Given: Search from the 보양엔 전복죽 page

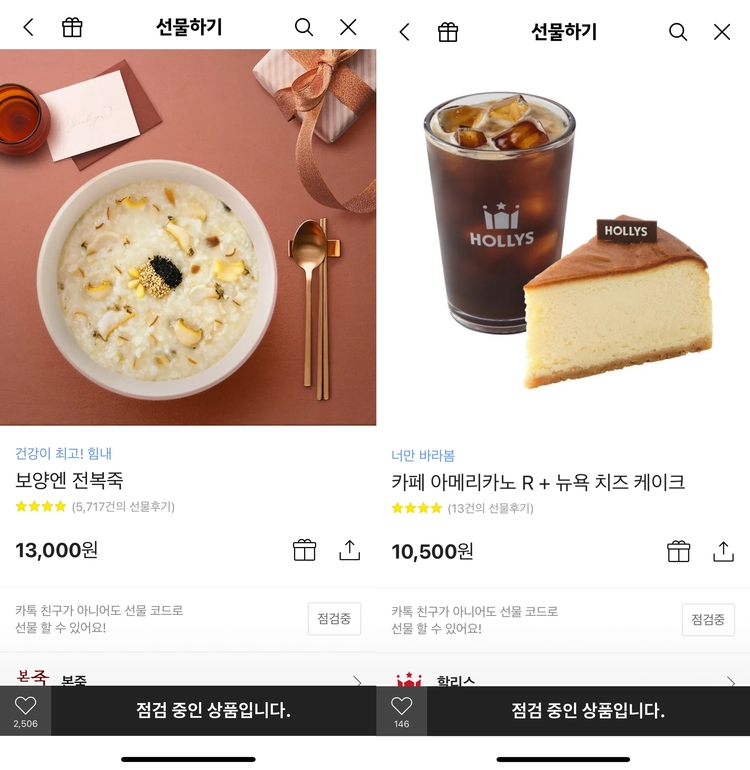Looking at the screenshot, I should (304, 28).
